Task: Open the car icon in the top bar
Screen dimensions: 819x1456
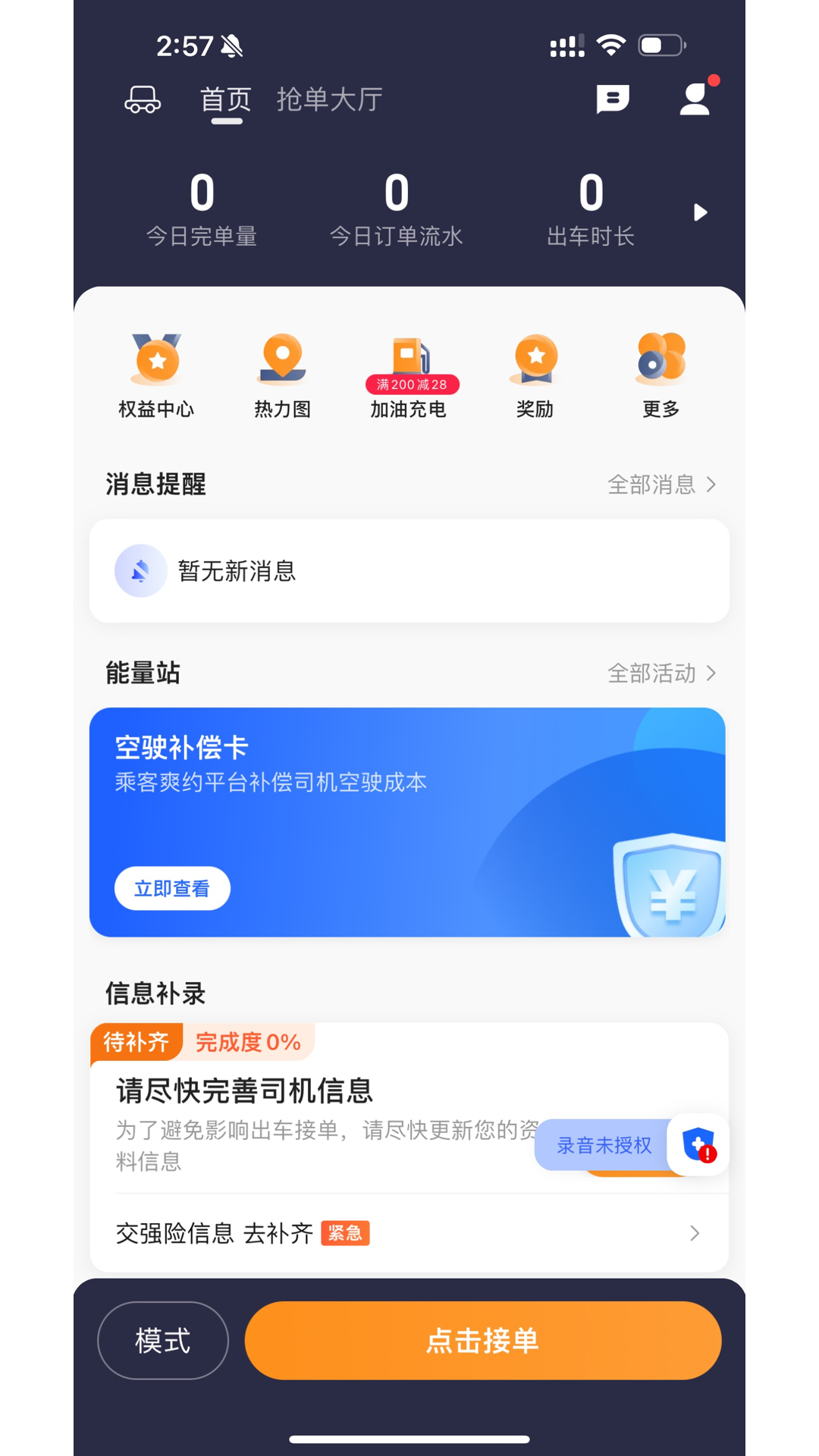Action: coord(143,99)
